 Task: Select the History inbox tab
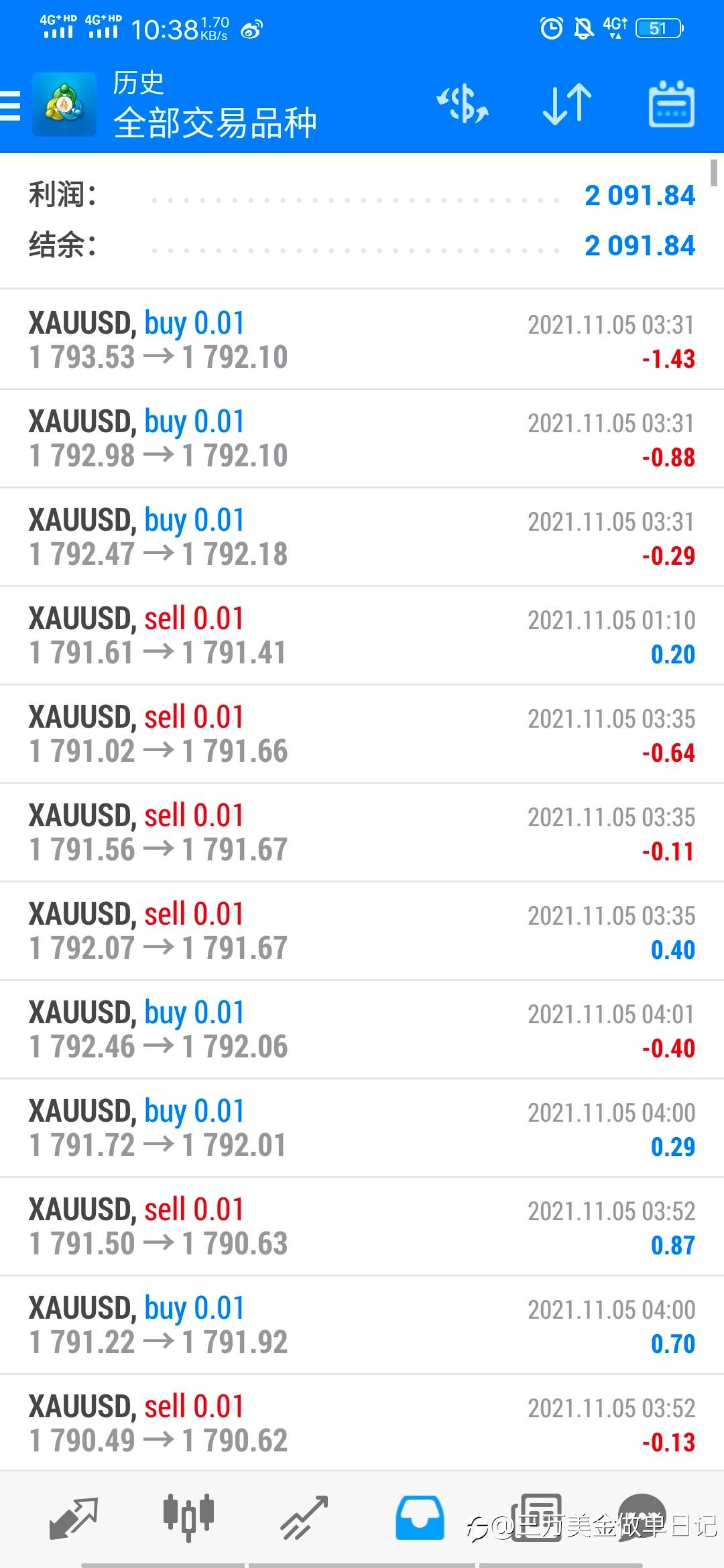[x=420, y=1517]
